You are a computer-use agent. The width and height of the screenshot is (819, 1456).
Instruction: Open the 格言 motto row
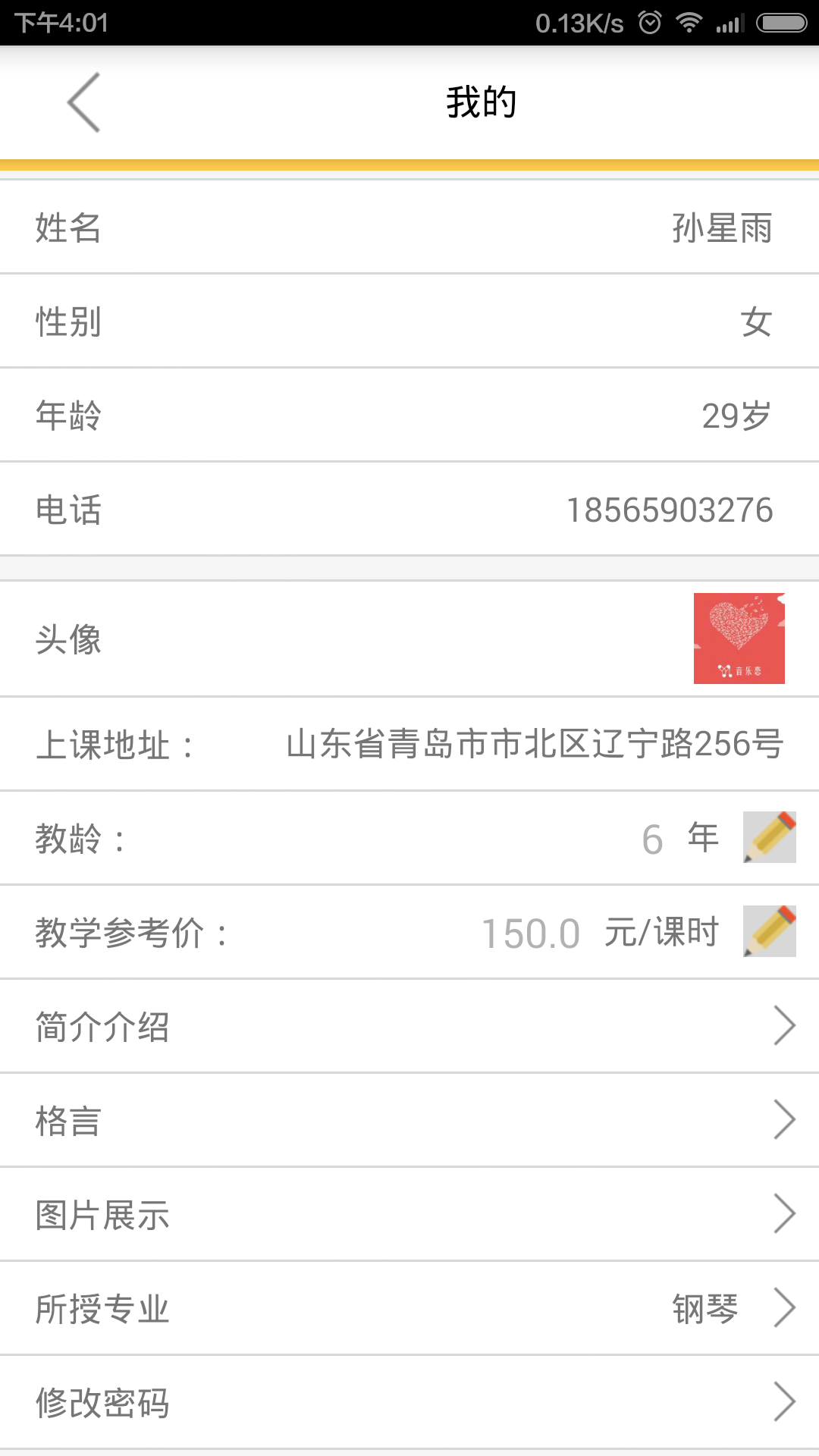point(409,1120)
